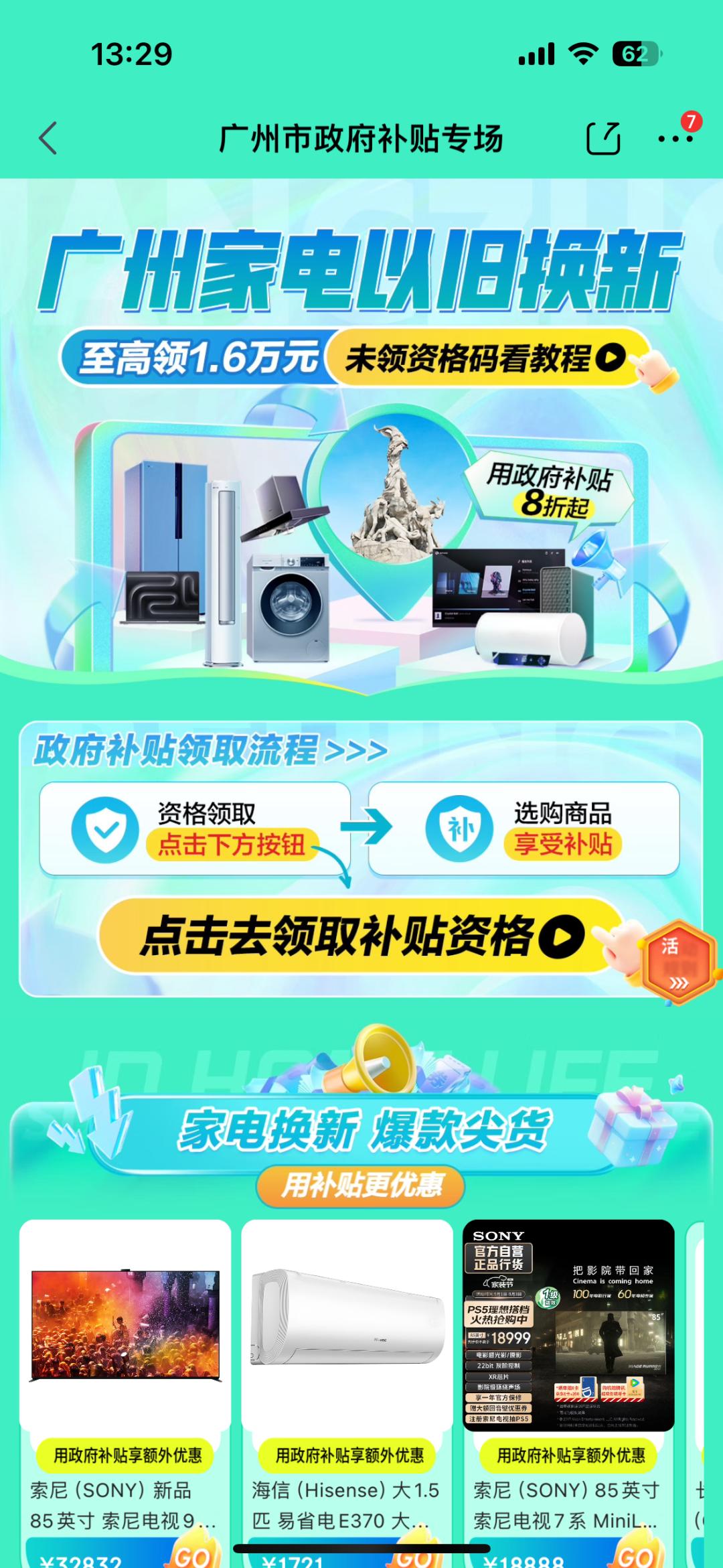723x1568 pixels.
Task: Open the 索尼 85英寸 电视7系 MiniLED card
Action: click(568, 1373)
